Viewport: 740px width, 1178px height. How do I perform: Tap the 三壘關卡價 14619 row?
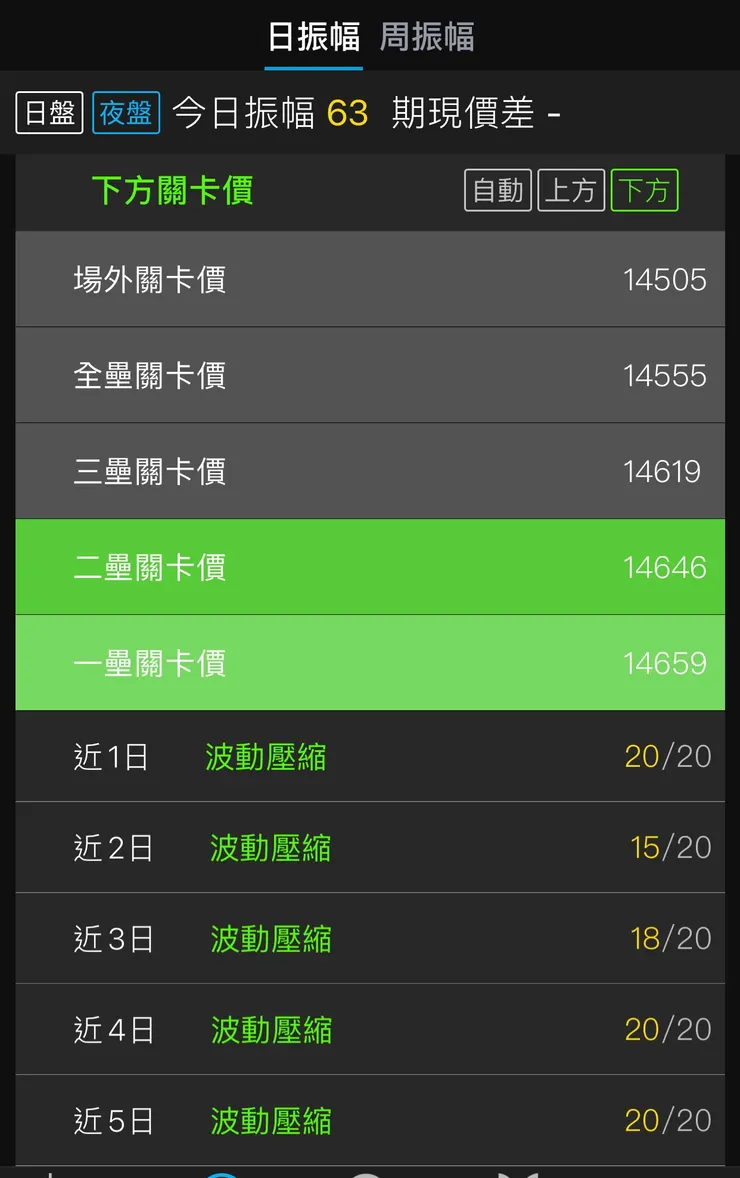click(x=370, y=471)
